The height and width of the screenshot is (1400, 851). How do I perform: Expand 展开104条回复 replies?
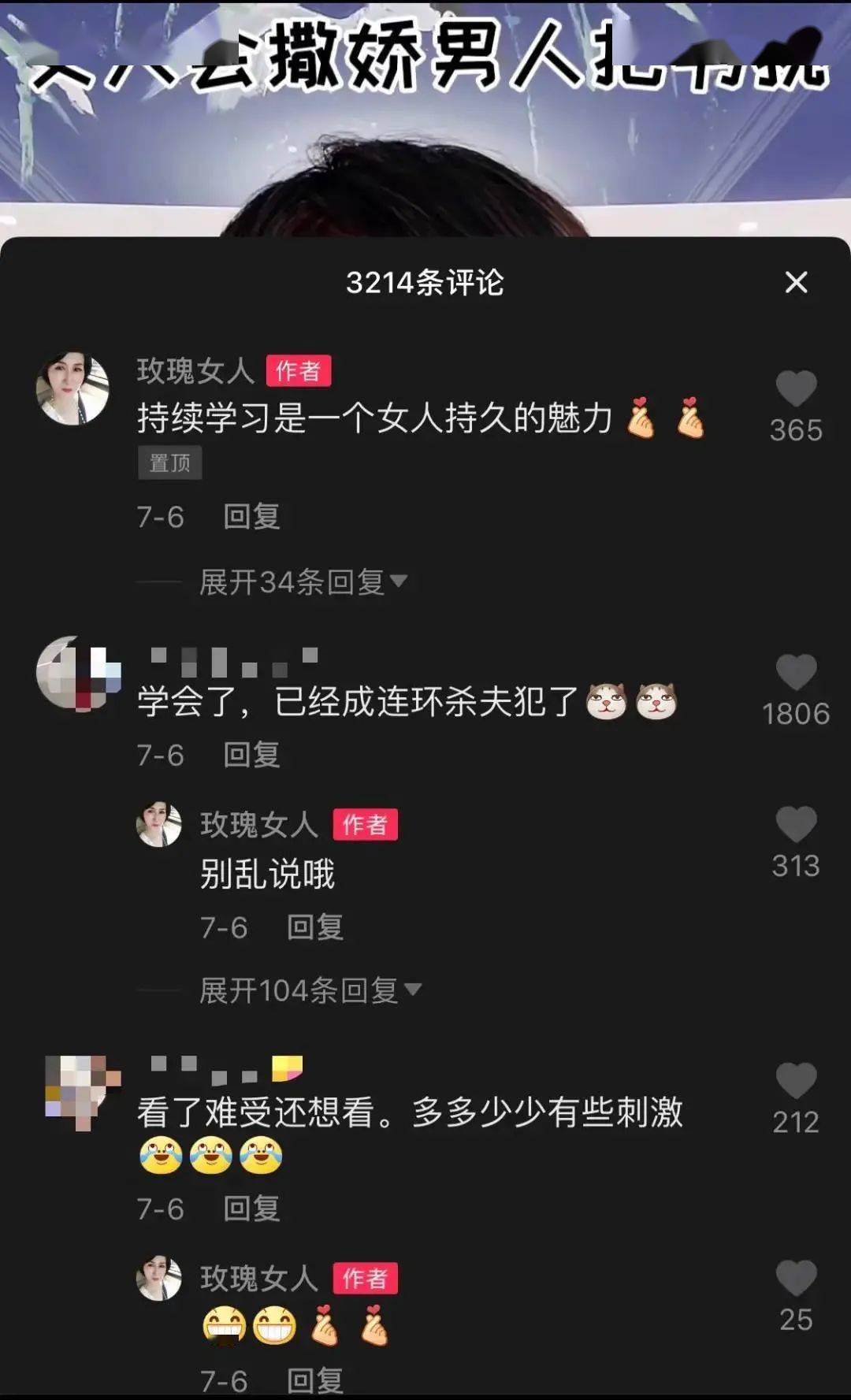tap(310, 990)
